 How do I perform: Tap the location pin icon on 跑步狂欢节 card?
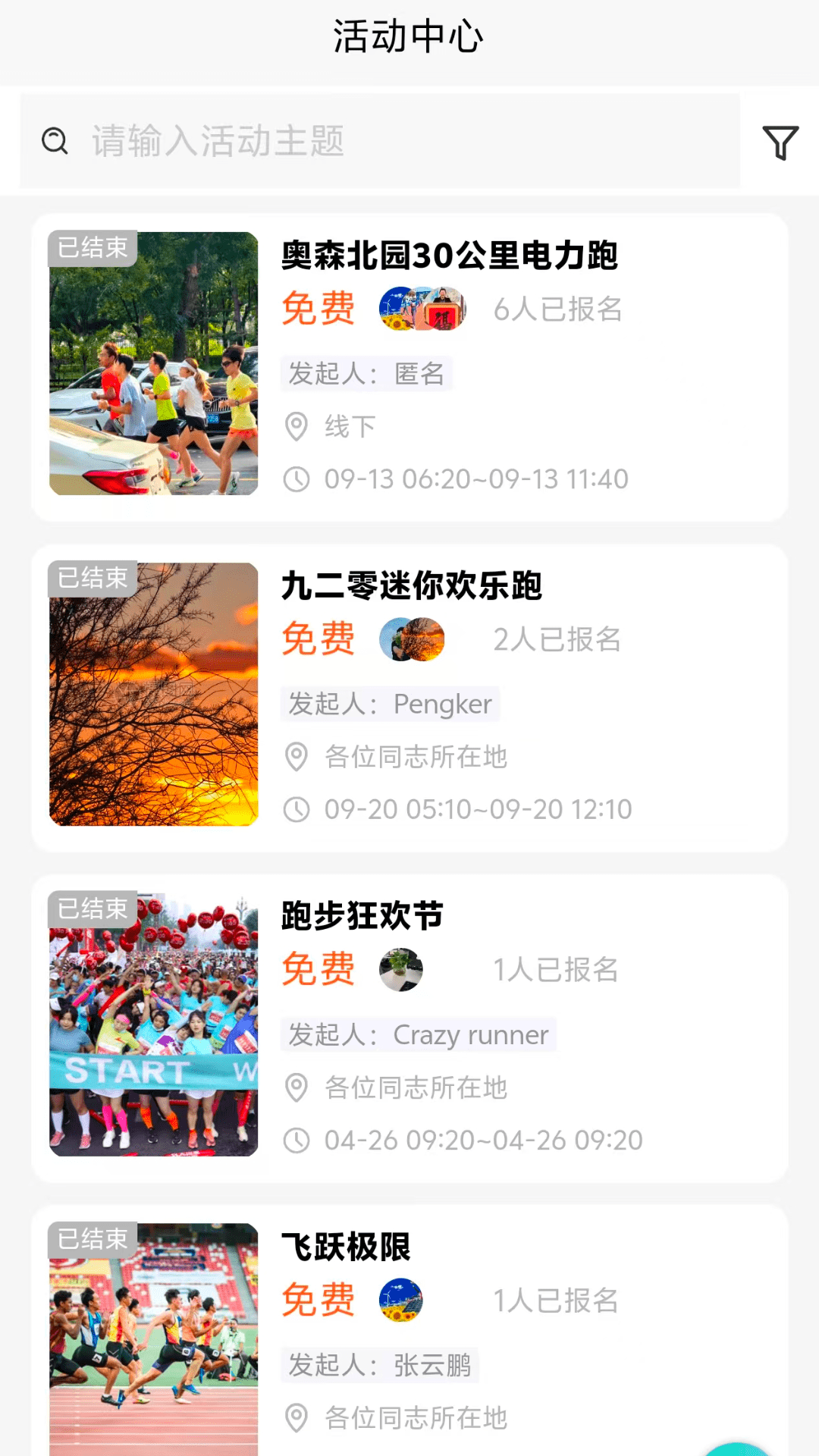[x=297, y=1087]
